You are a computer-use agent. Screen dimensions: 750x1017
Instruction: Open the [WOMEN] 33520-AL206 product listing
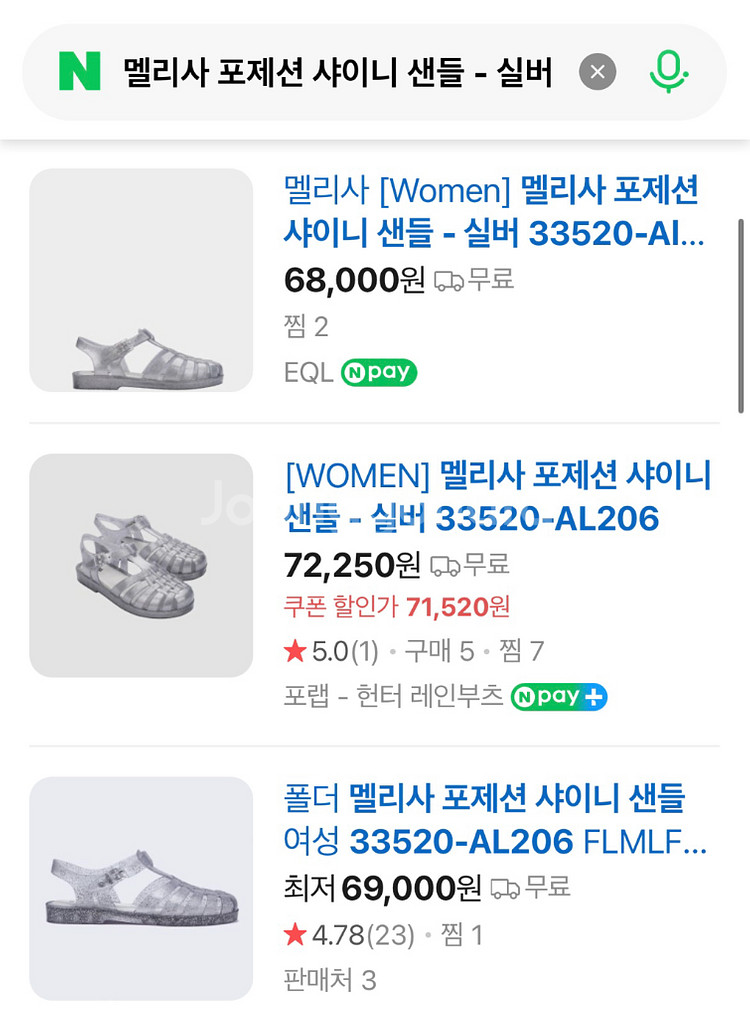pos(490,502)
